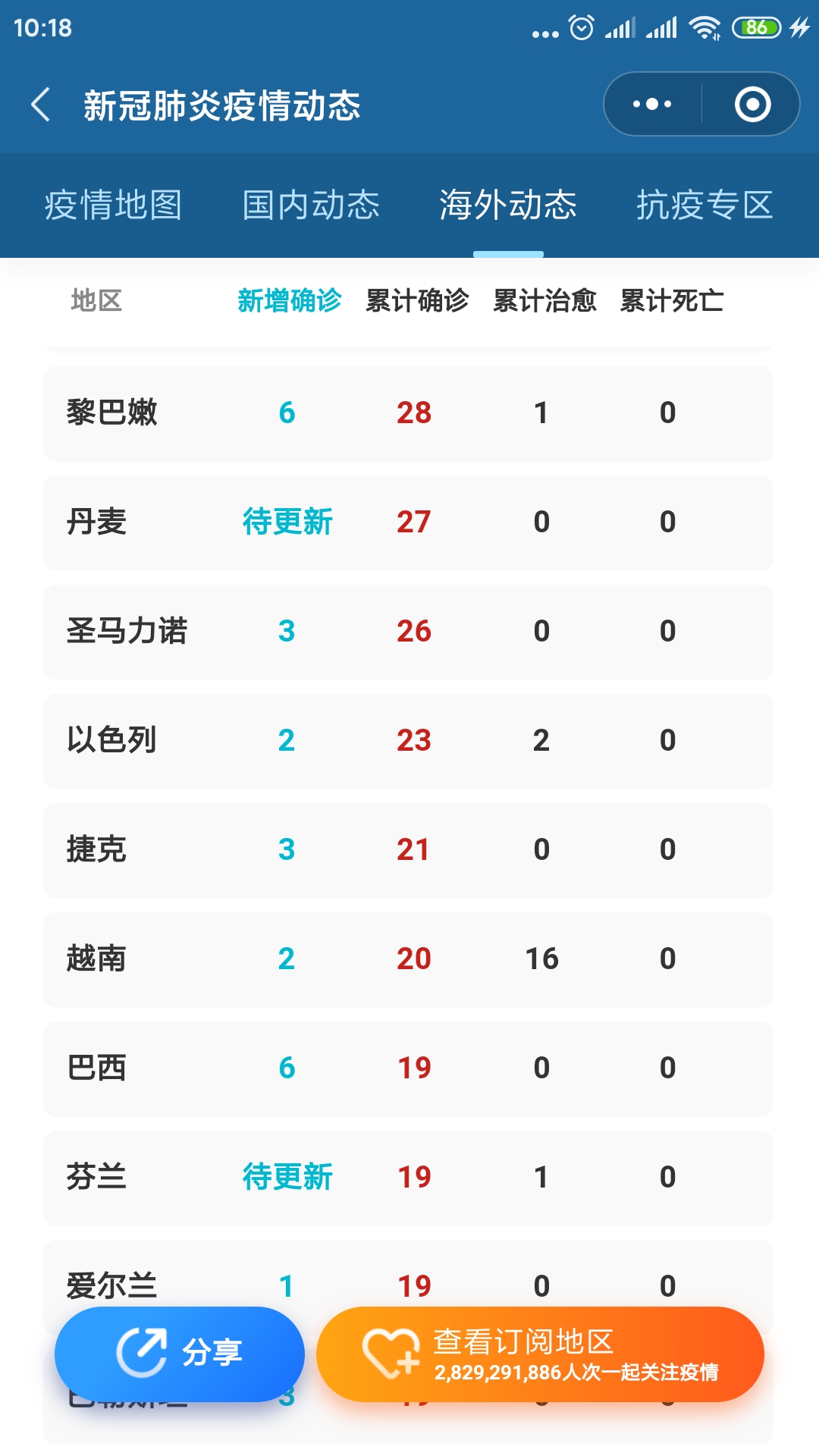This screenshot has width=819, height=1456.
Task: Open the 以色列 row
Action: tap(408, 741)
